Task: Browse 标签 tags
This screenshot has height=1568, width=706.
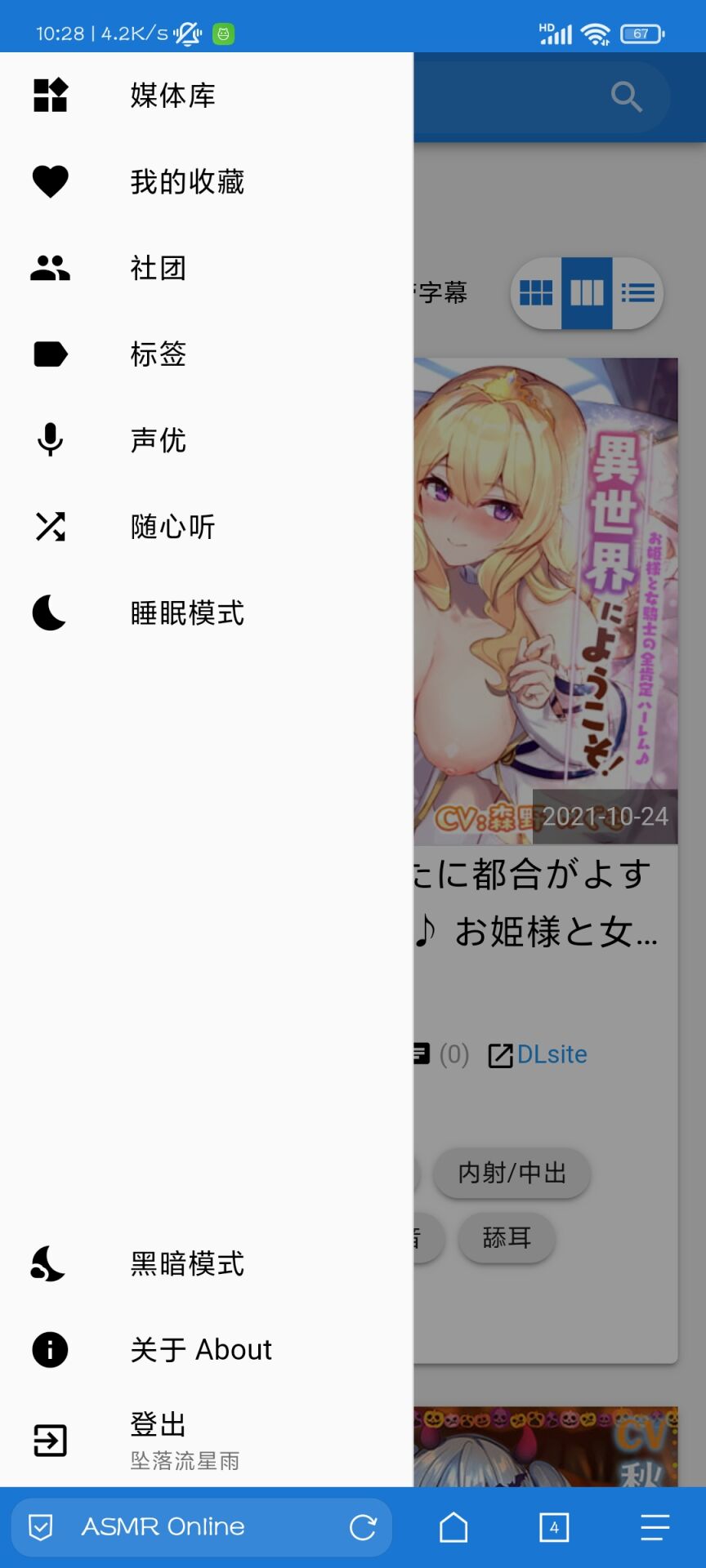Action: [158, 354]
